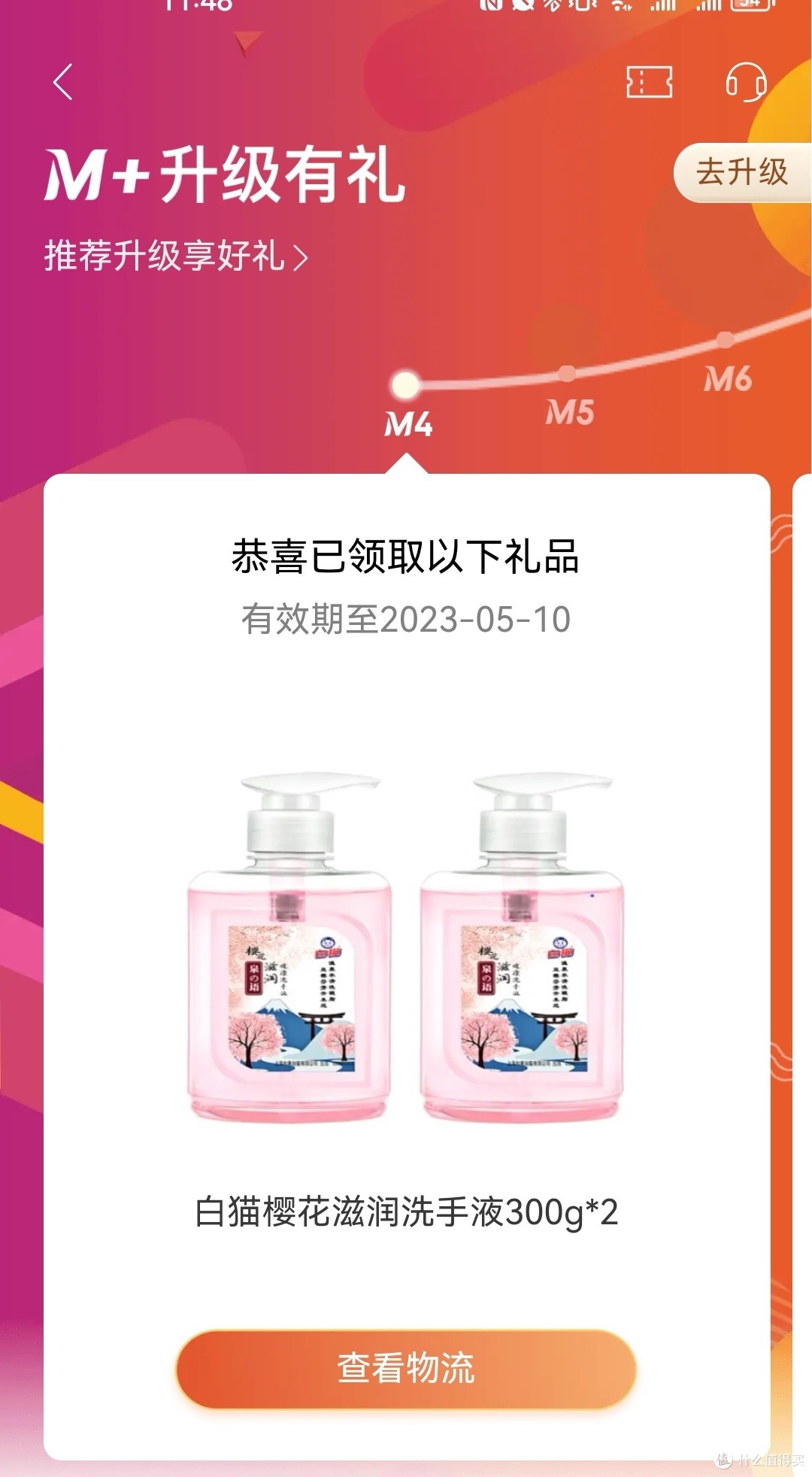The height and width of the screenshot is (1477, 812).
Task: Open the coupon ticket icon
Action: pos(649,81)
